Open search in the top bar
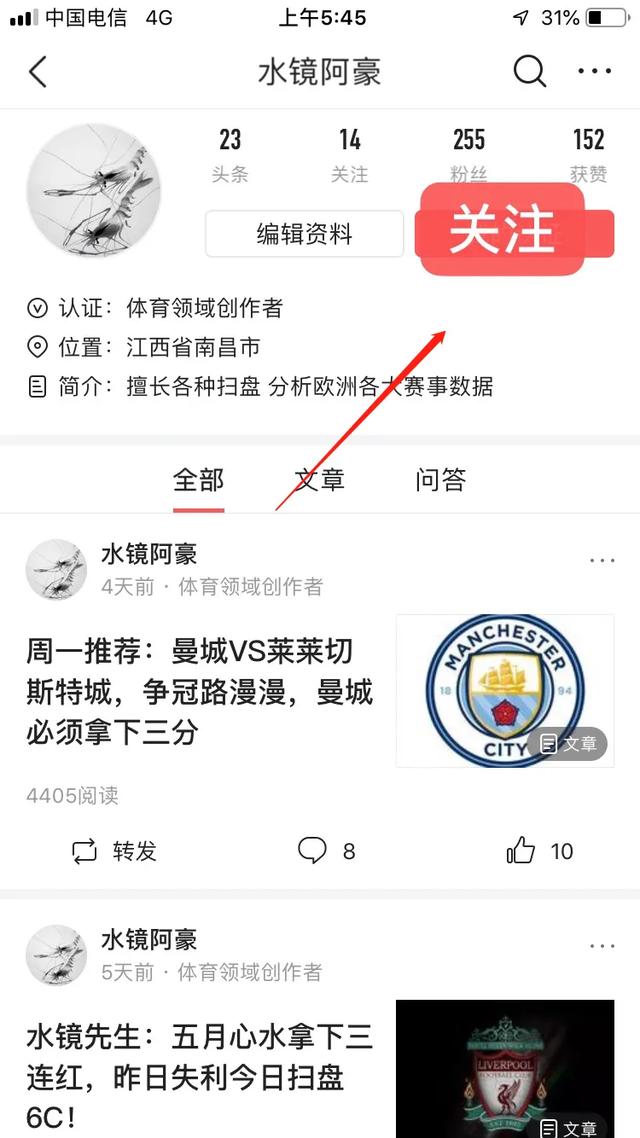640x1138 pixels. pyautogui.click(x=529, y=71)
